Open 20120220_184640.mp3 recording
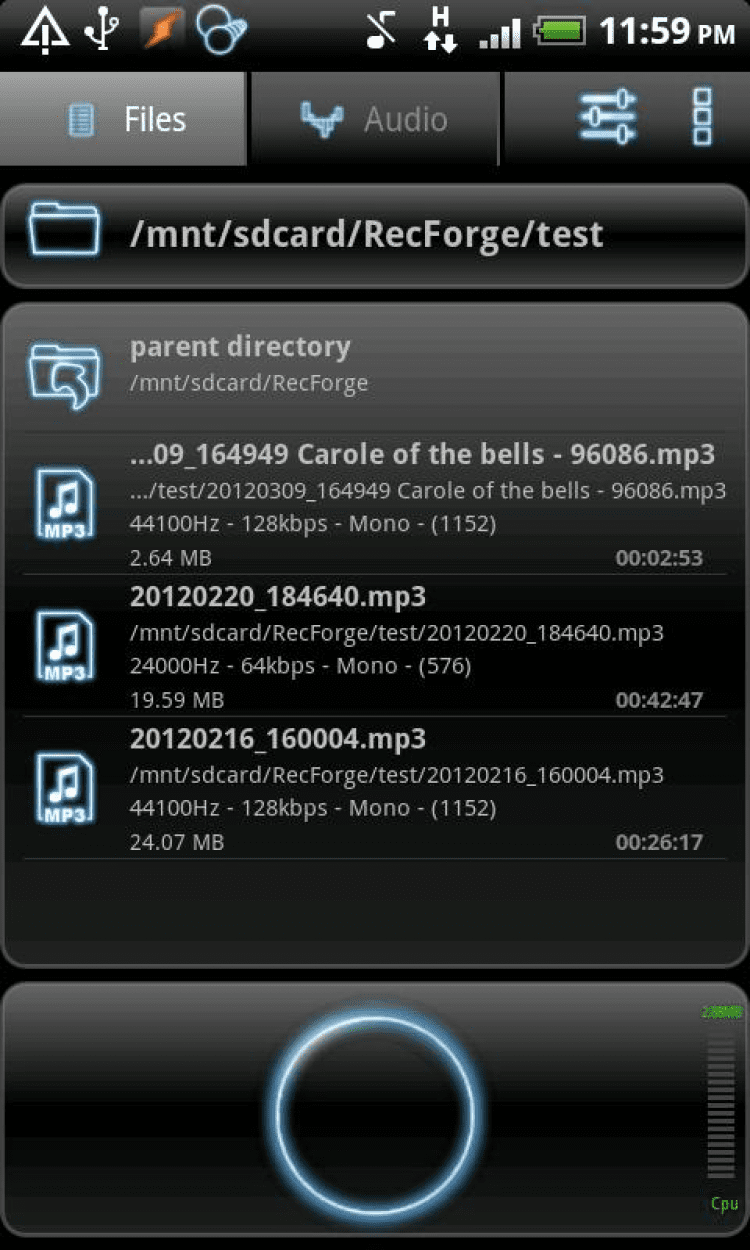750x1250 pixels. point(374,646)
